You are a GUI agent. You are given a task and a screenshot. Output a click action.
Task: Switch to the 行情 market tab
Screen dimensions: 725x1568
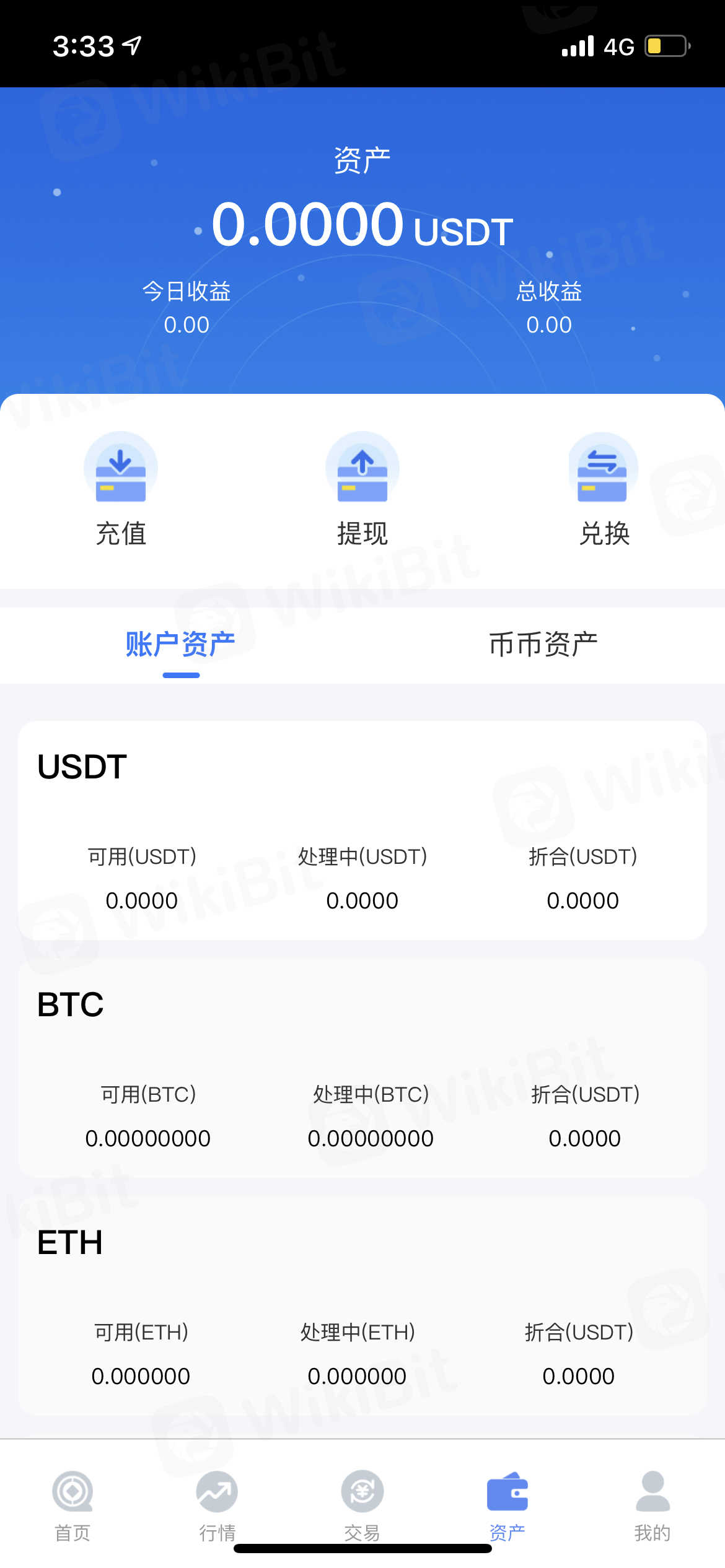[x=217, y=1505]
